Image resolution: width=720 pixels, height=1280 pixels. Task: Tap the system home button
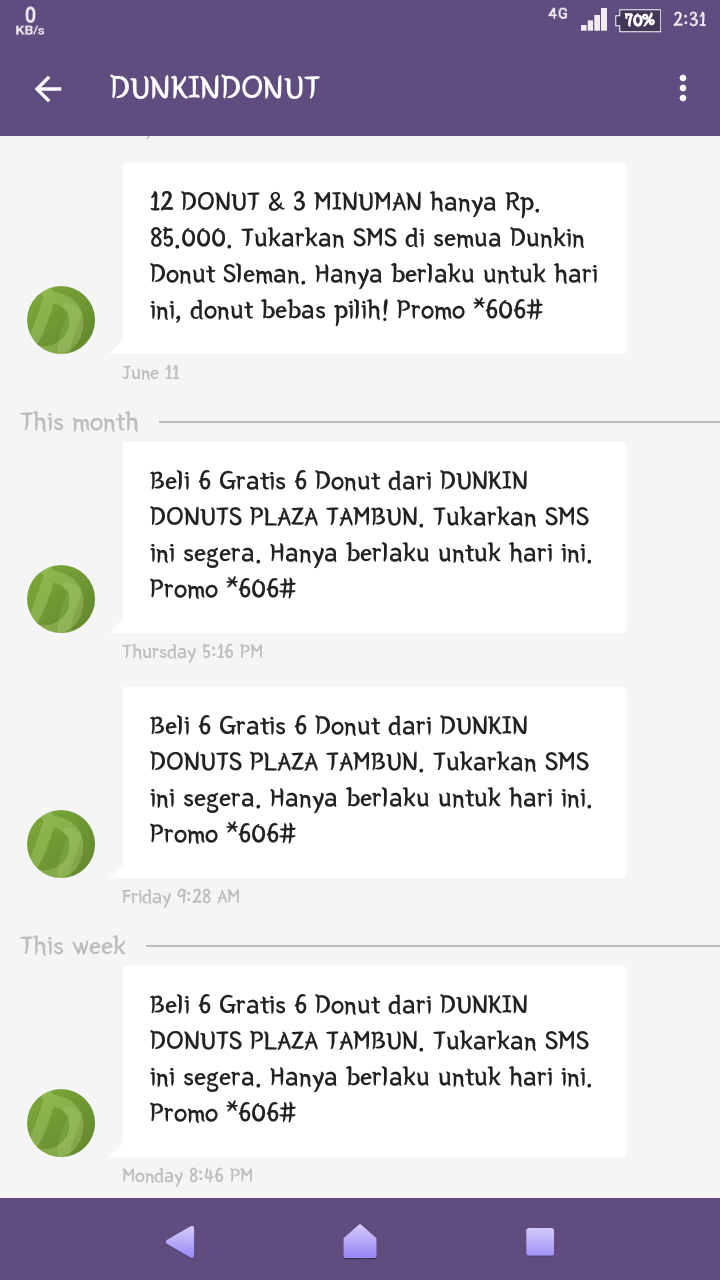pos(360,1241)
